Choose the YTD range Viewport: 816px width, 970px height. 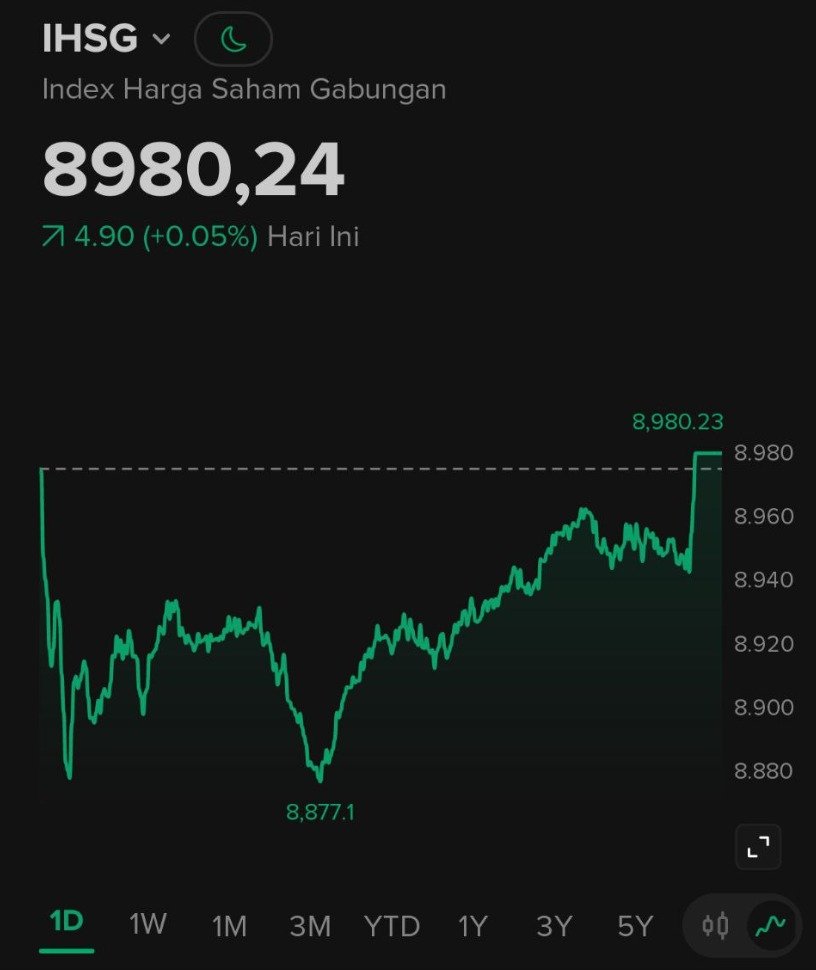(392, 926)
